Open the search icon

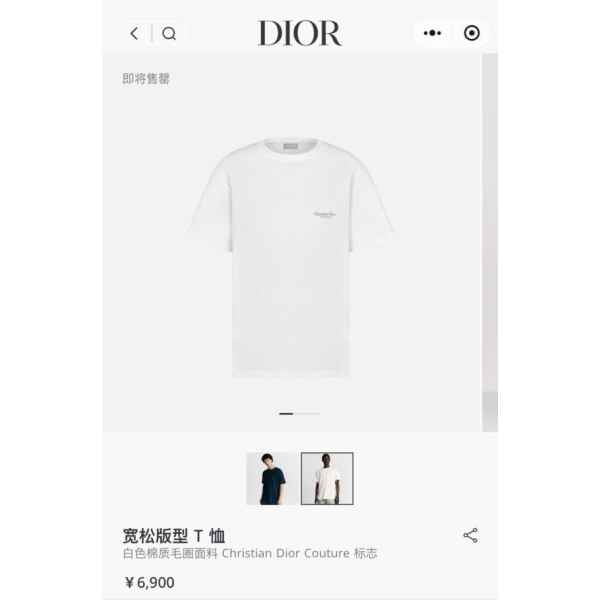pos(169,33)
